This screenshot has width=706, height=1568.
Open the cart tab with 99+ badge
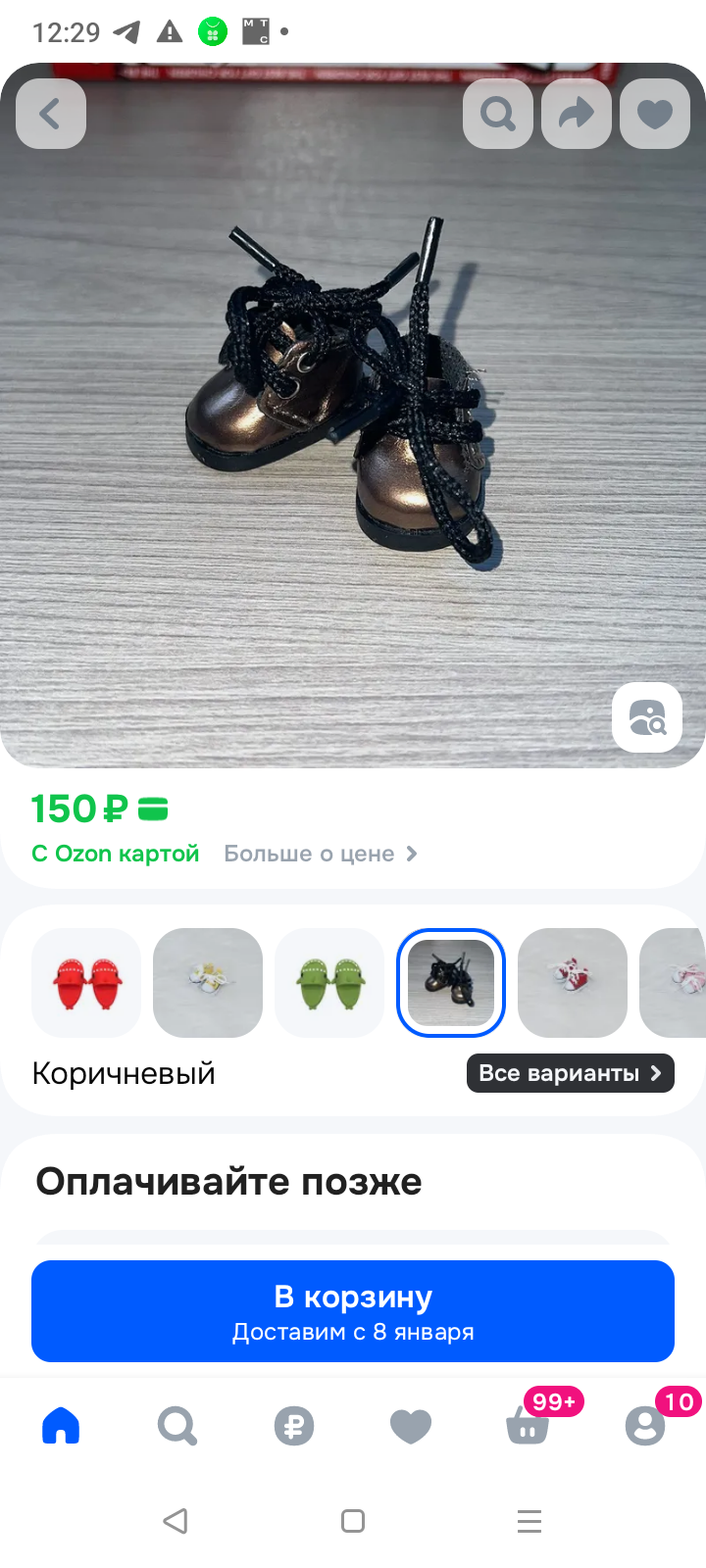[528, 1426]
